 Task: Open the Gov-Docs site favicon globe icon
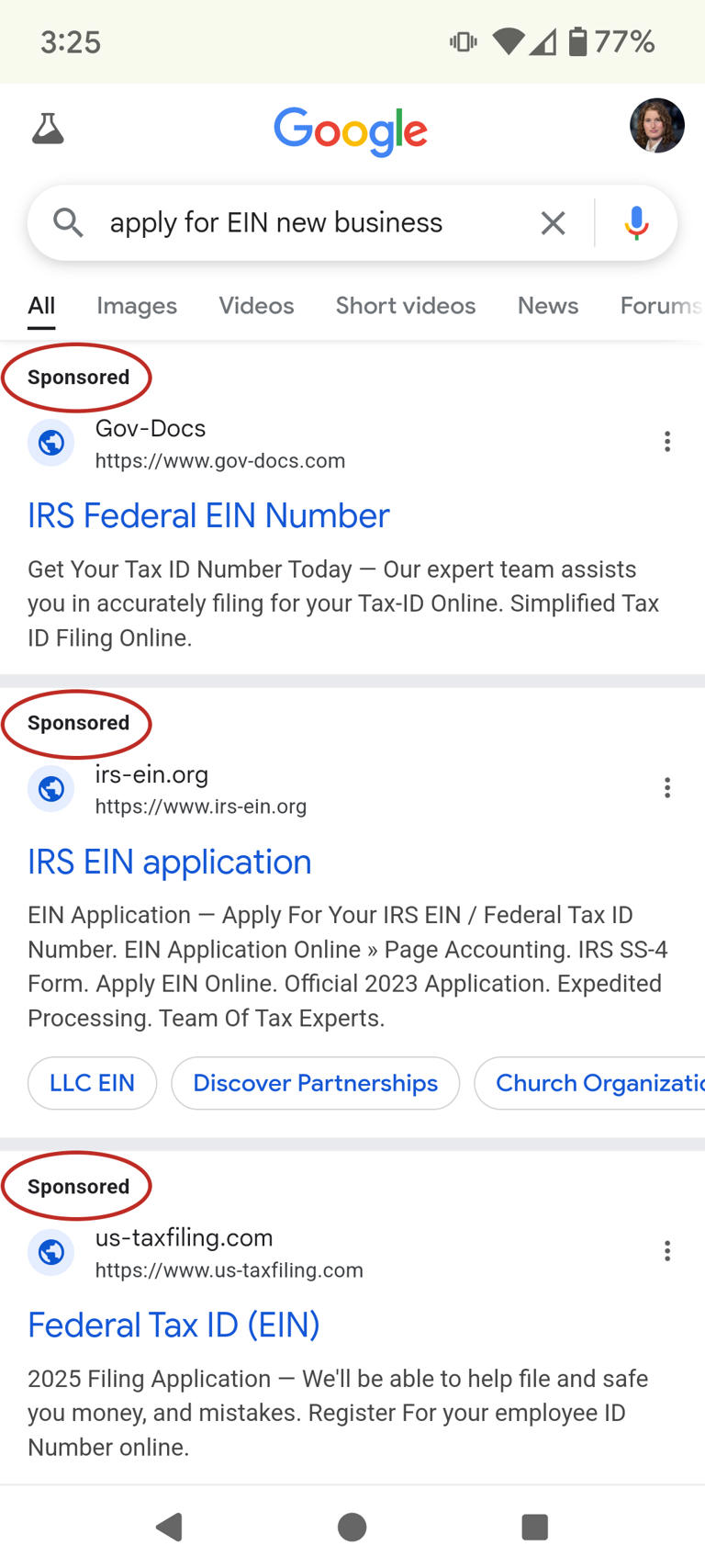(x=50, y=442)
